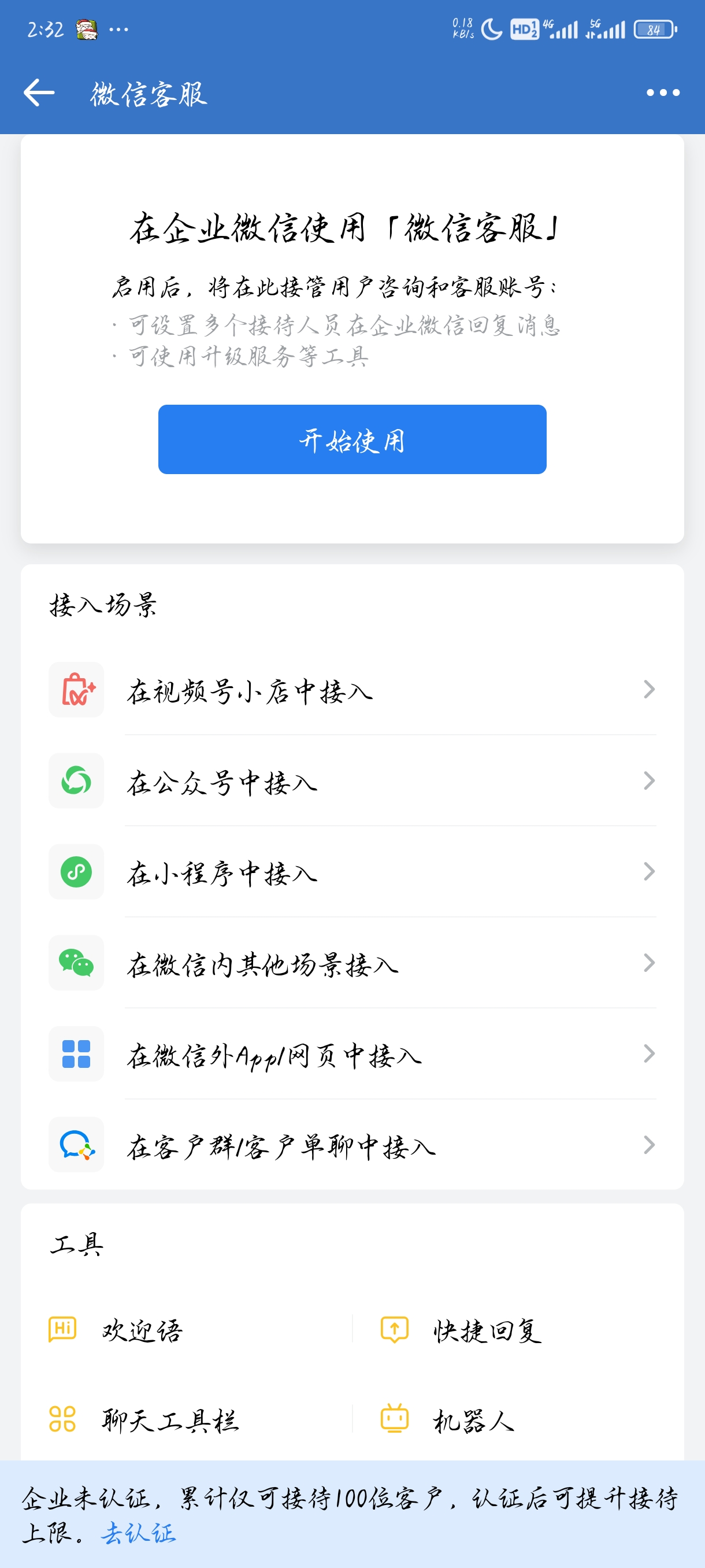Image resolution: width=705 pixels, height=1568 pixels.
Task: Tap the 开始使用 button
Action: [352, 439]
